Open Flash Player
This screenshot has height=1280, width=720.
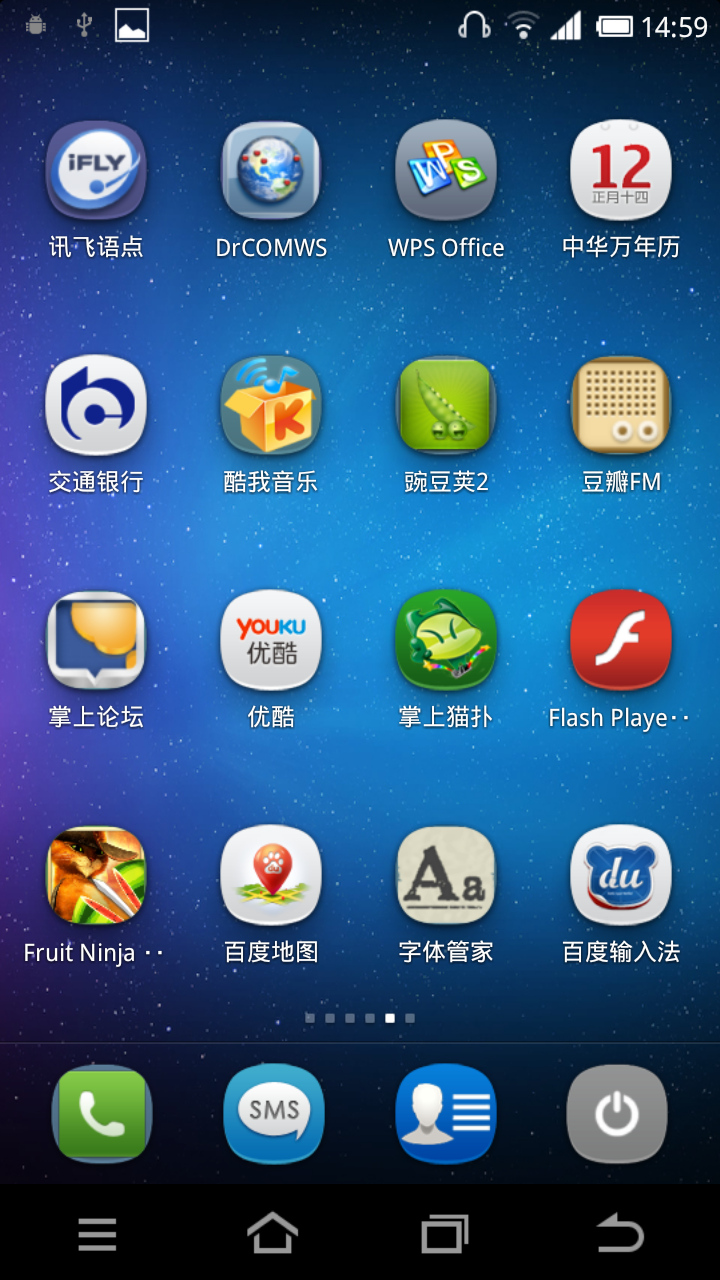[621, 640]
